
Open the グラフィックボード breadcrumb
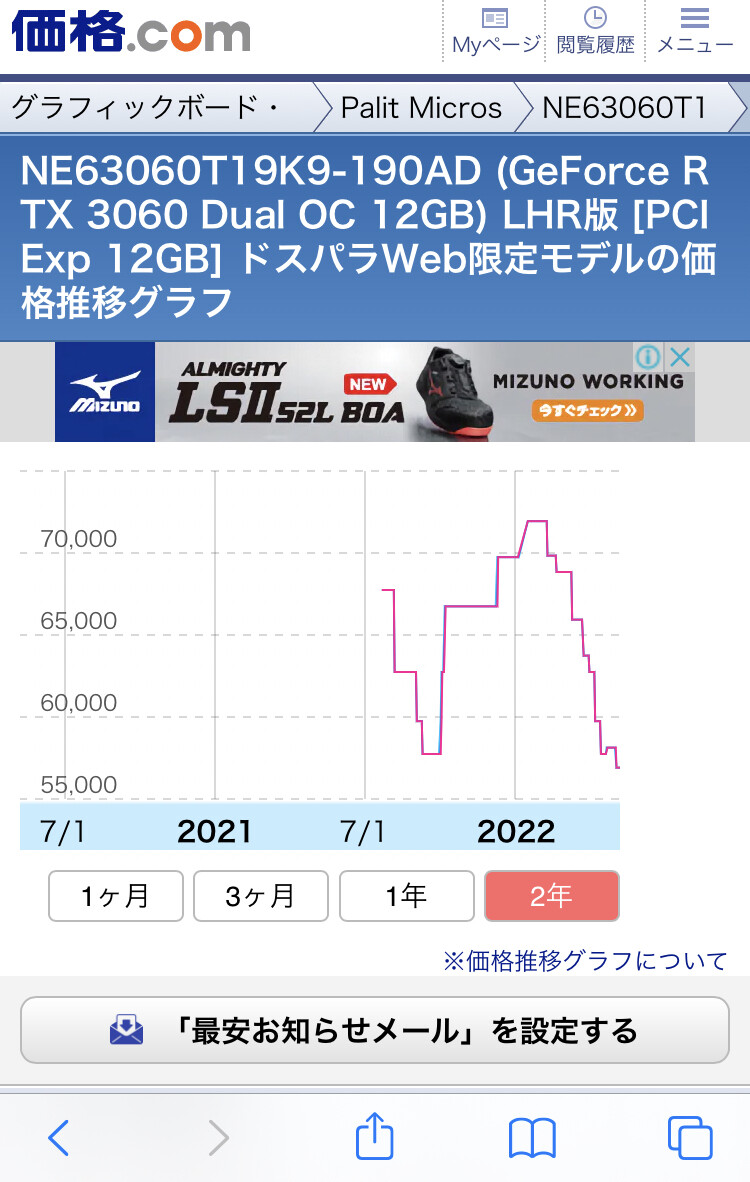pos(150,107)
